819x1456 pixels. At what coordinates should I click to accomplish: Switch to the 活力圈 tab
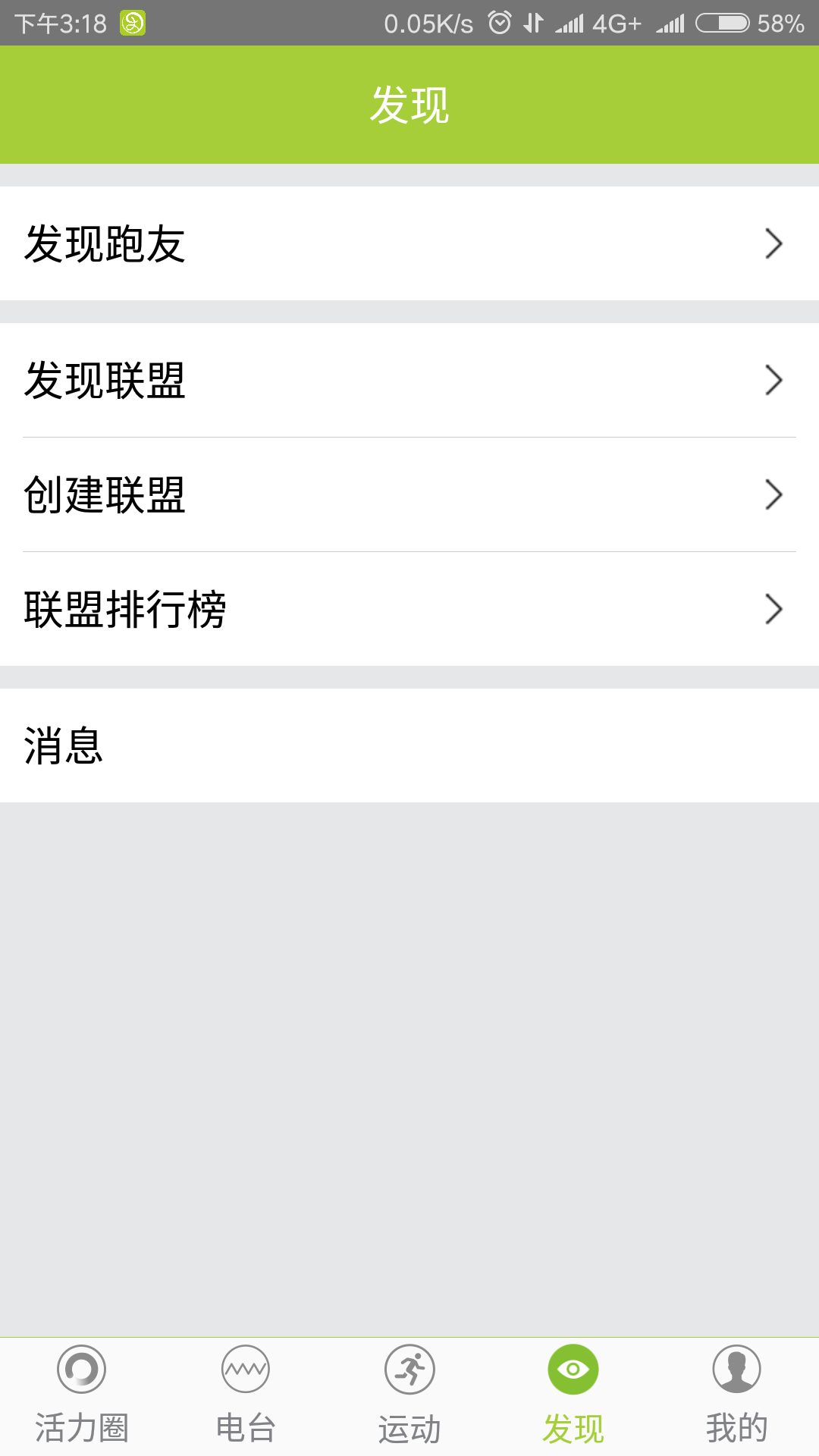coord(82,1395)
